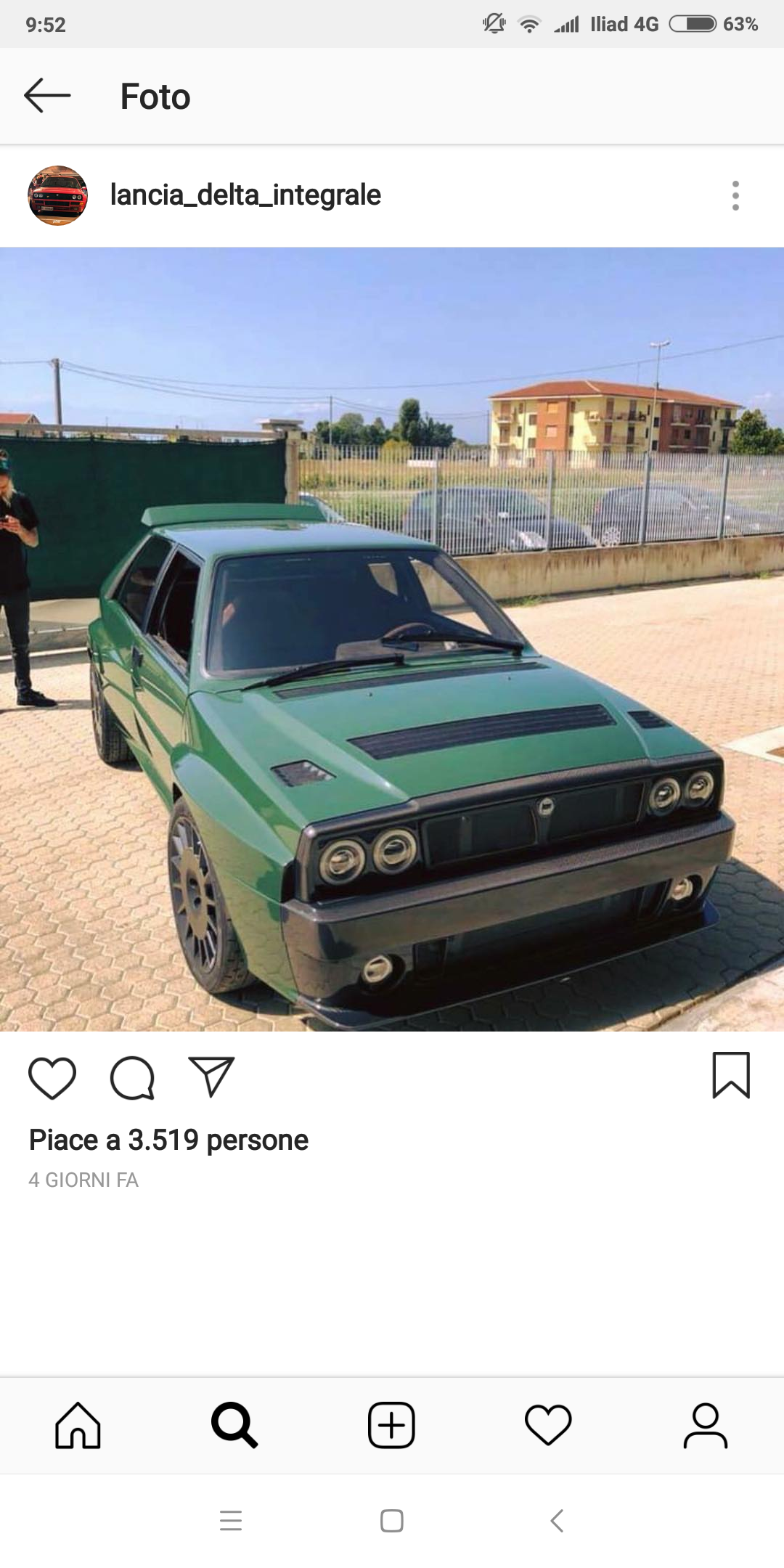The image size is (784, 1568).
Task: Open the system recent apps menu button
Action: click(x=231, y=1520)
